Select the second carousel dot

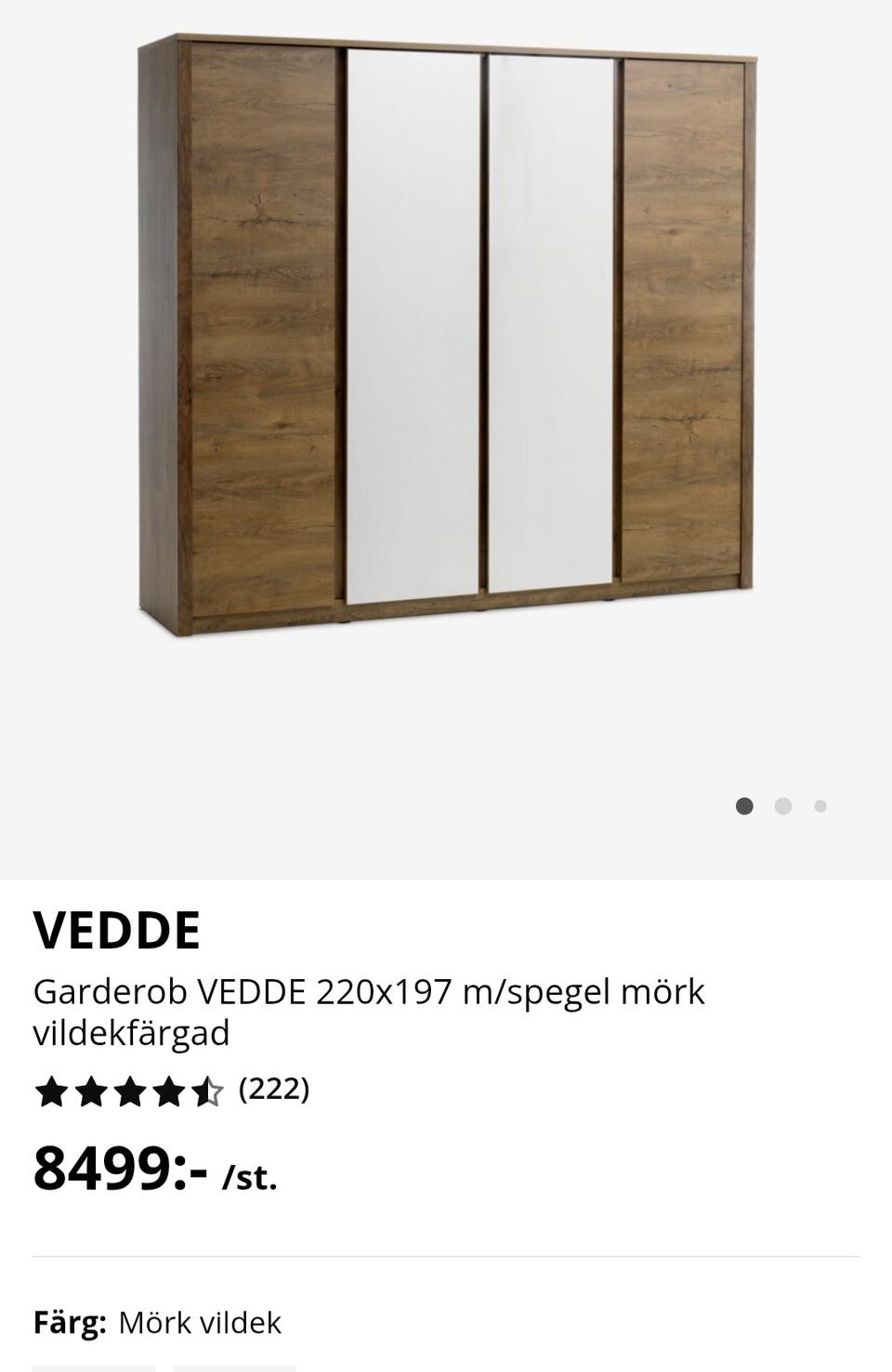point(783,806)
